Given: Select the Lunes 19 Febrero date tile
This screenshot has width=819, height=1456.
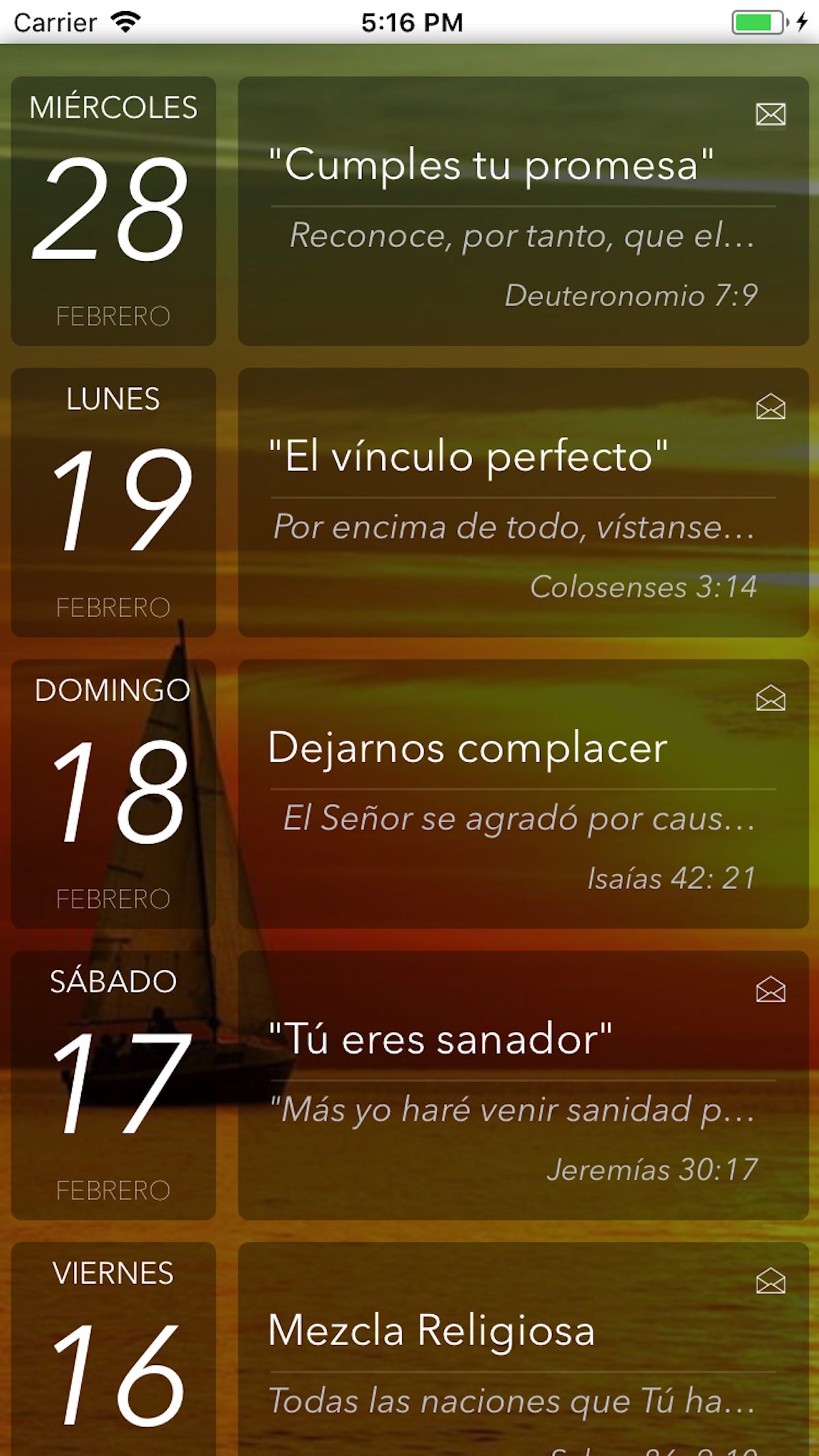Looking at the screenshot, I should coord(113,502).
